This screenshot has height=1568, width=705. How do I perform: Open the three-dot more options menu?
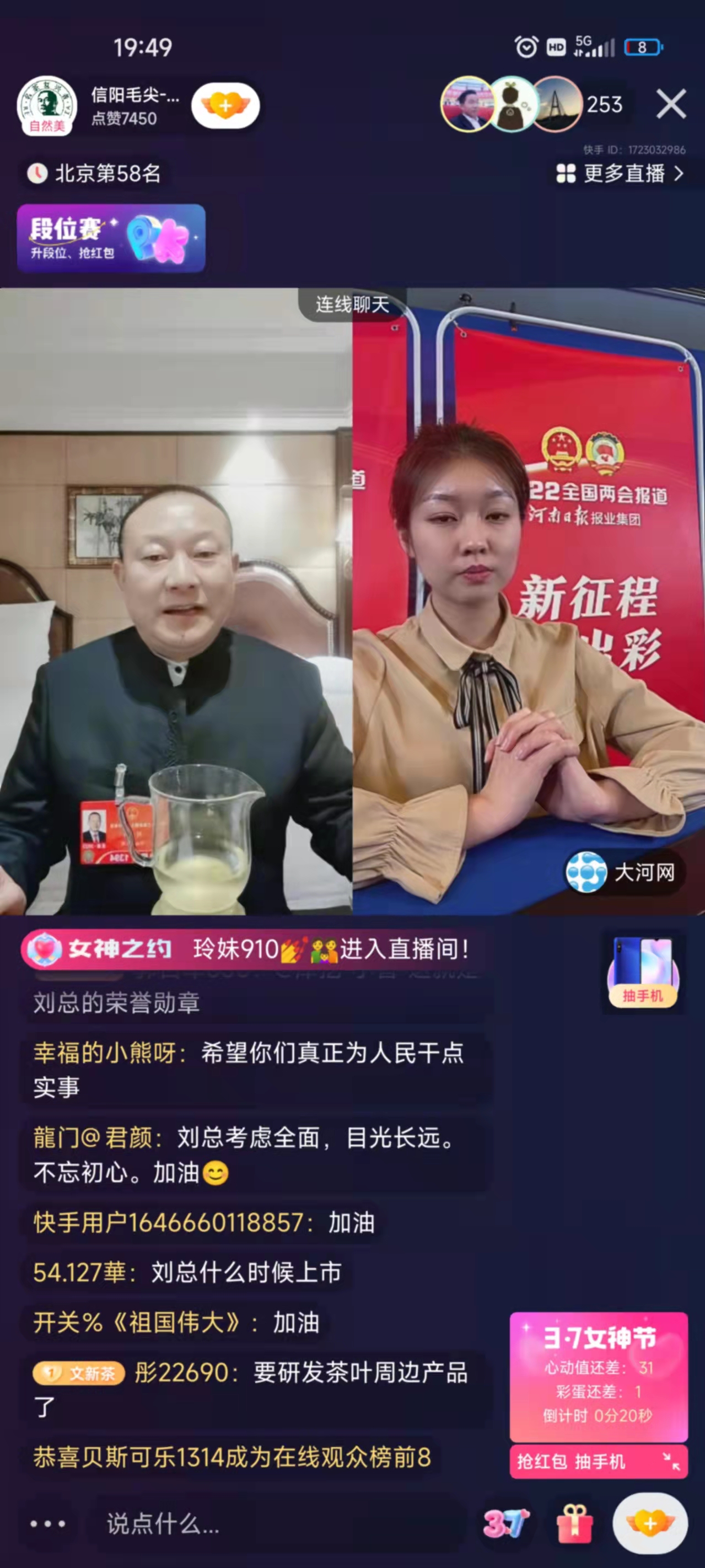point(48,1523)
